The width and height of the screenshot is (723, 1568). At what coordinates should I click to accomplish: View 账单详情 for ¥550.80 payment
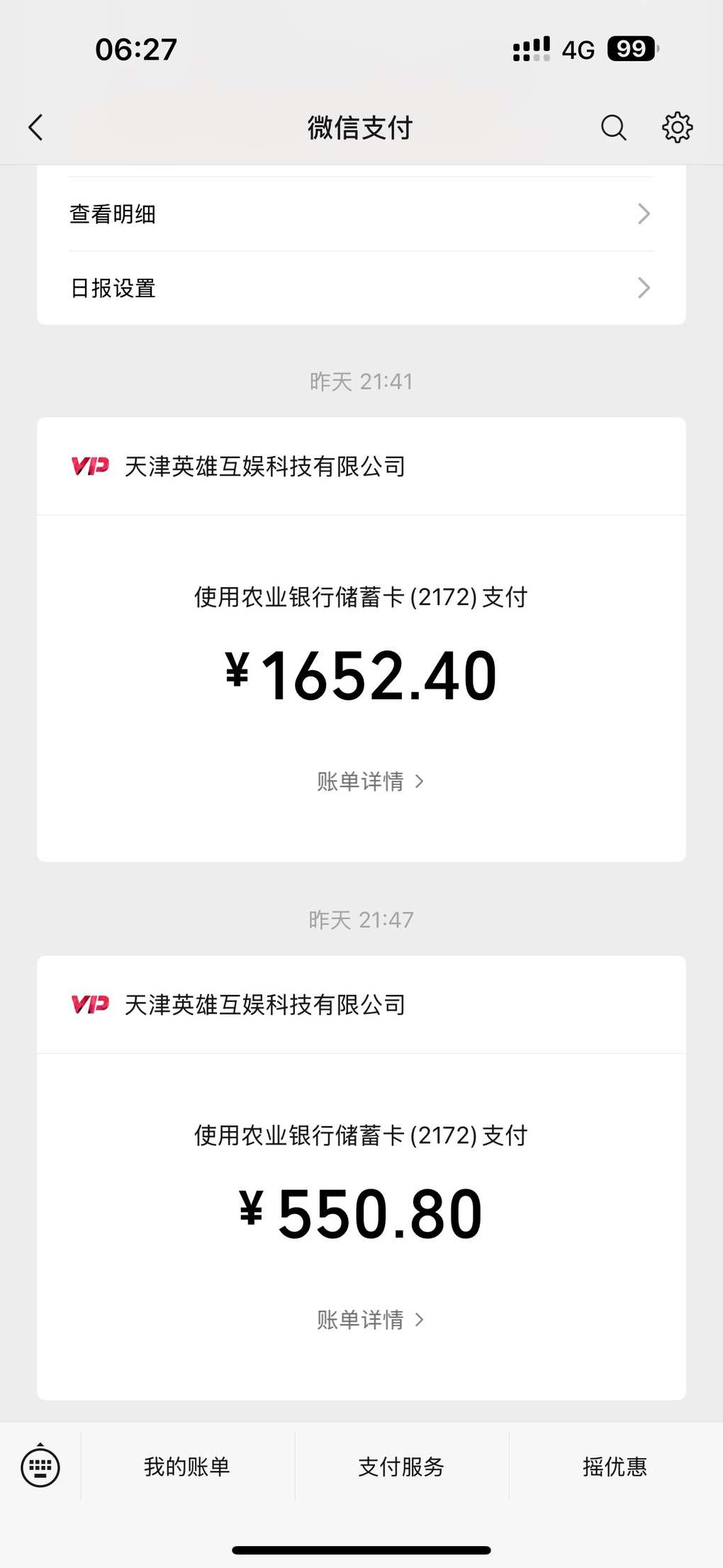pos(370,1320)
